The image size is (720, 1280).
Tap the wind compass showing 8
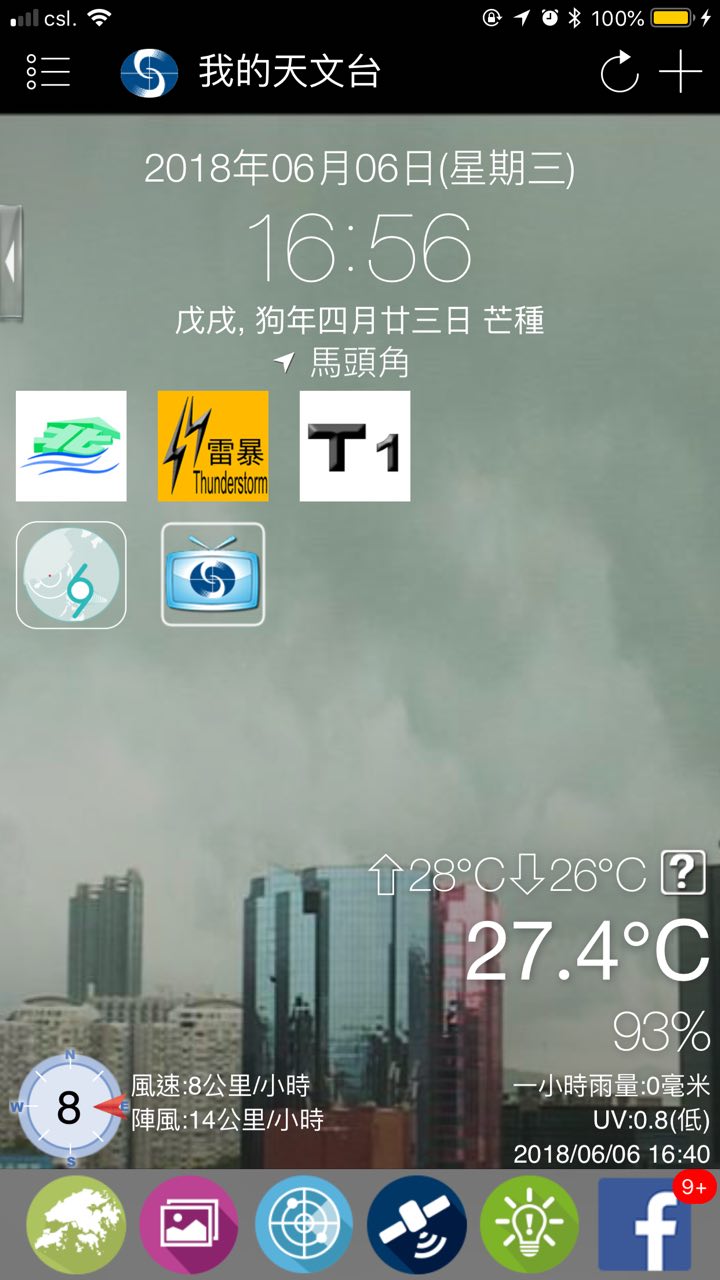point(69,1107)
